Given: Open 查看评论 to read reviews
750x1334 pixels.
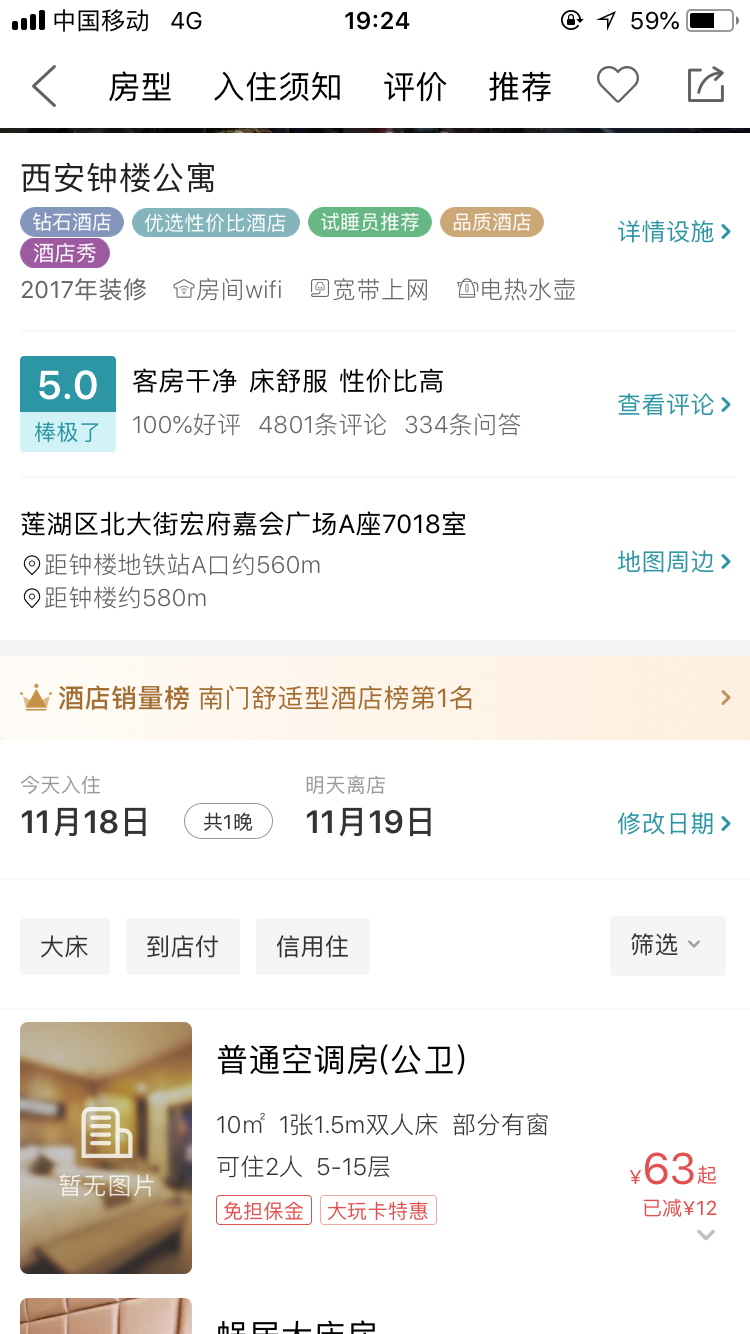Looking at the screenshot, I should click(x=675, y=405).
